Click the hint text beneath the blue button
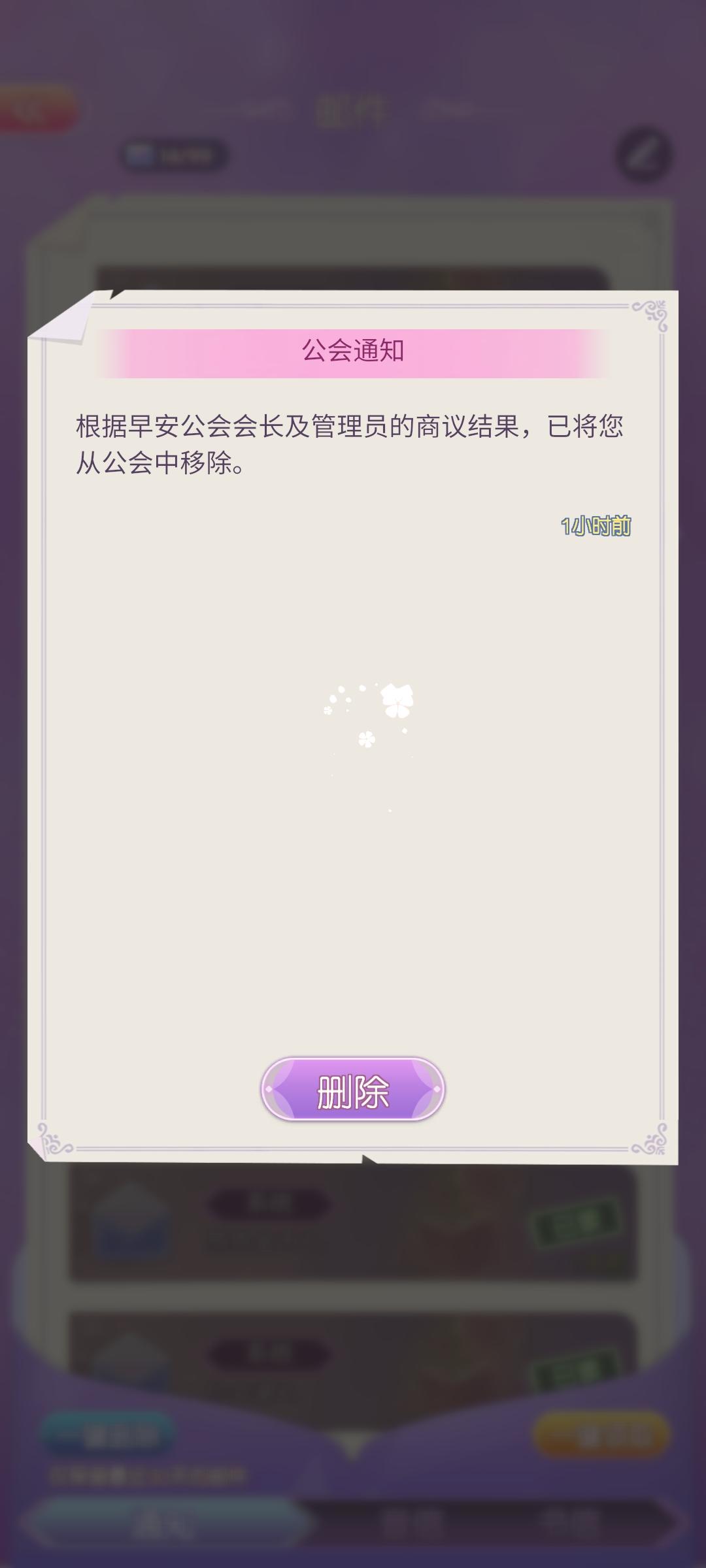 click(x=147, y=1473)
